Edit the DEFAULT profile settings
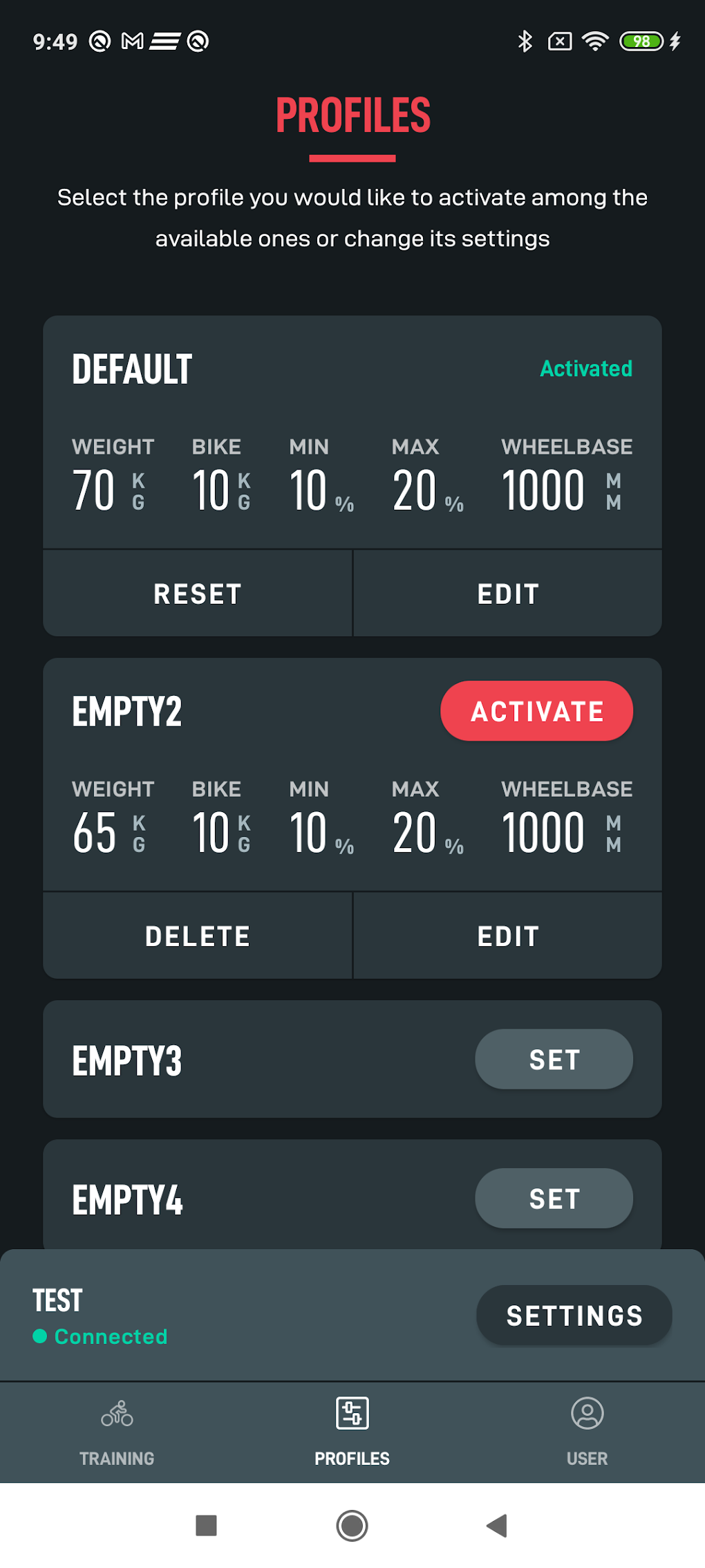 [x=508, y=593]
